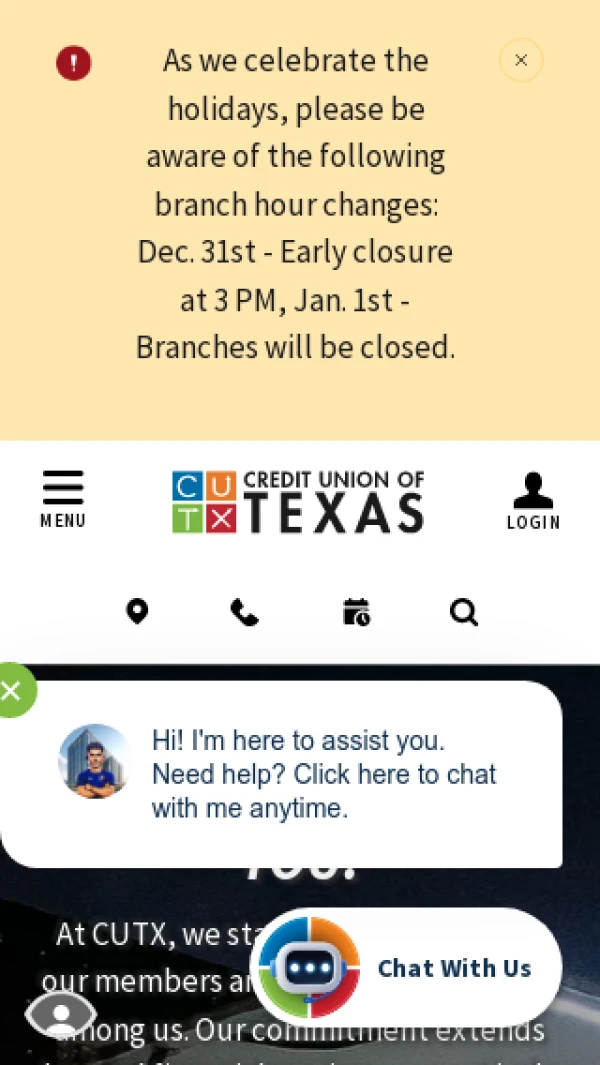Open site search with the magnifier
The height and width of the screenshot is (1065, 600).
[x=464, y=612]
